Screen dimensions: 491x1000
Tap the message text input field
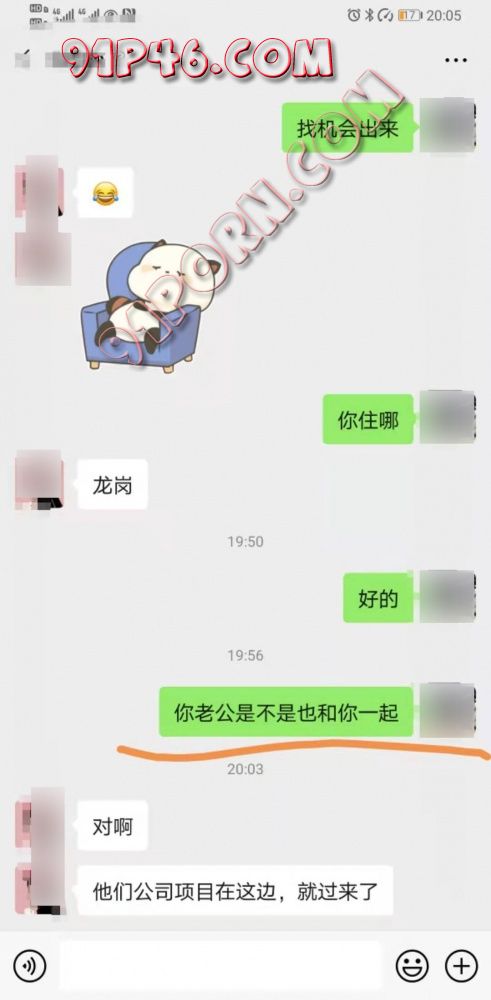click(221, 966)
